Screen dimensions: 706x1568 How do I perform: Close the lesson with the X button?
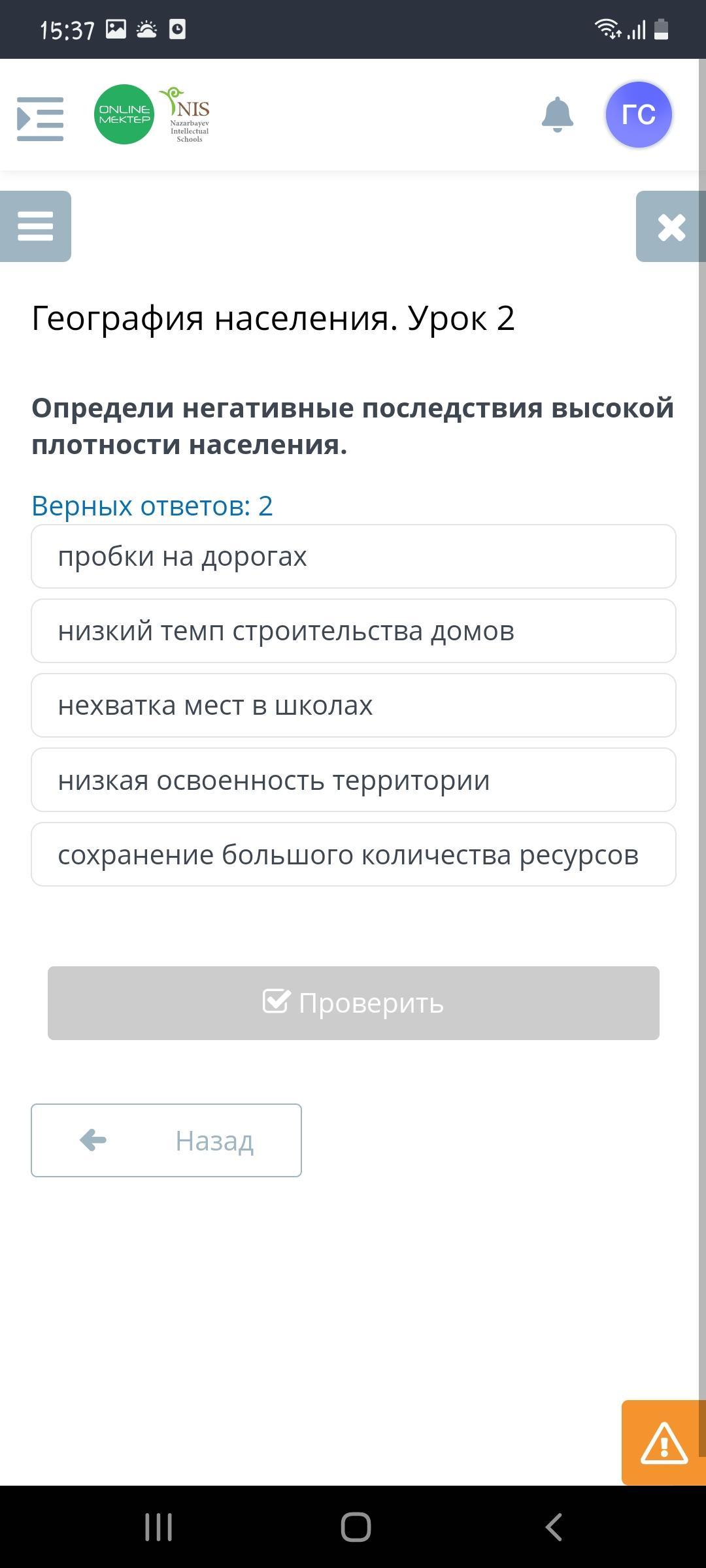pos(671,227)
